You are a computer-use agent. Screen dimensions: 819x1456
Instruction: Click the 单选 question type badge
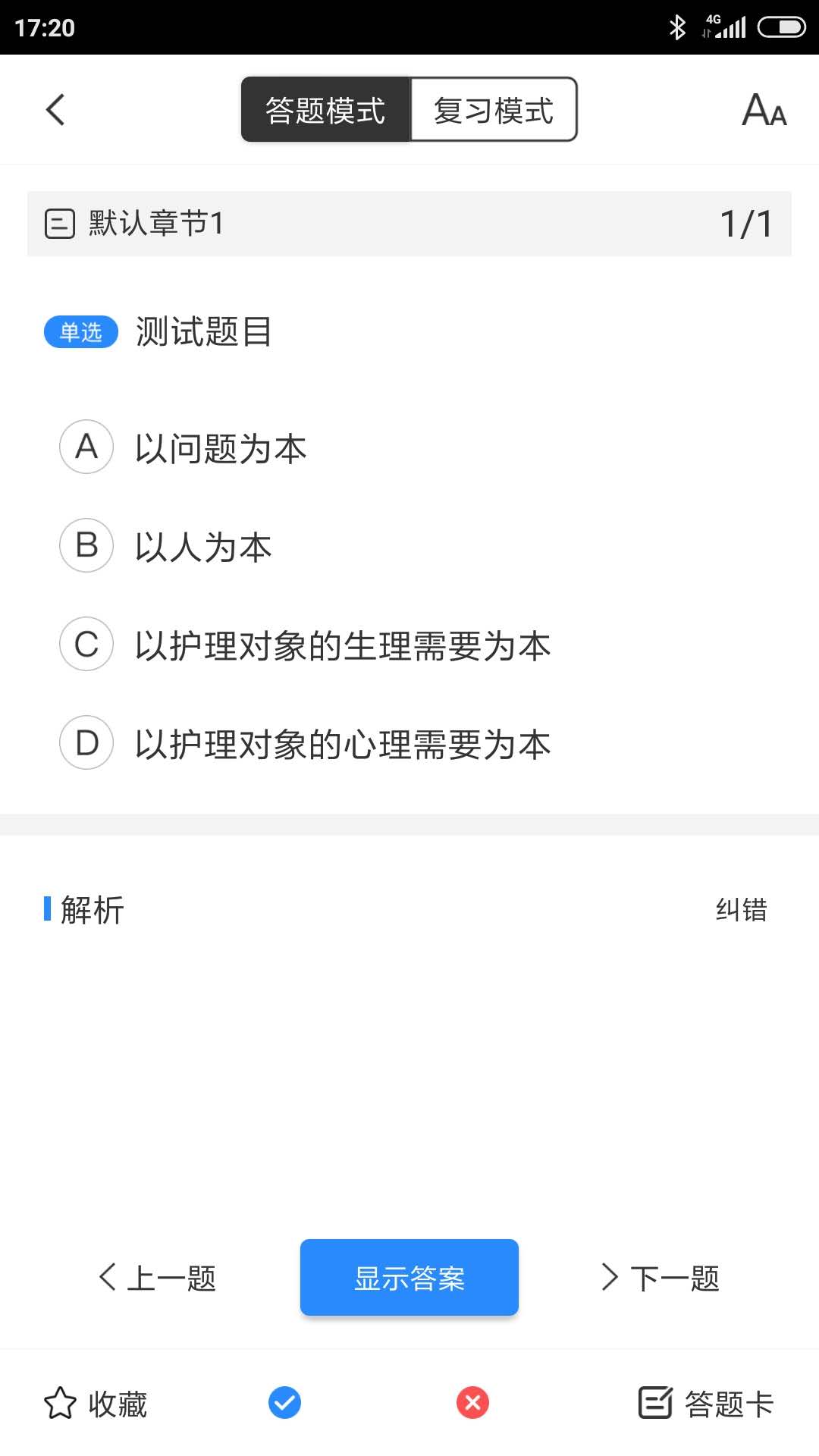tap(81, 331)
